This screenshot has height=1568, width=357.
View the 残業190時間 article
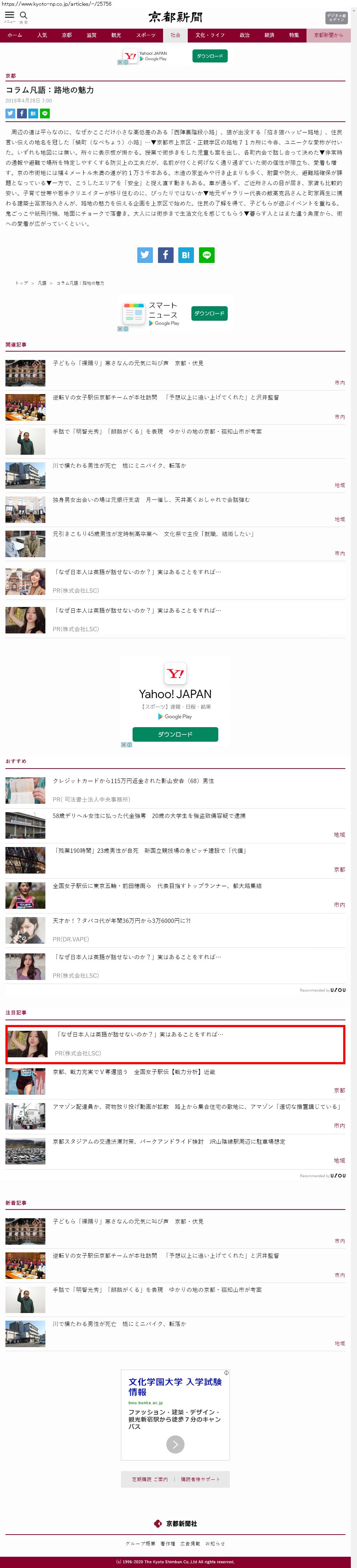click(x=150, y=850)
